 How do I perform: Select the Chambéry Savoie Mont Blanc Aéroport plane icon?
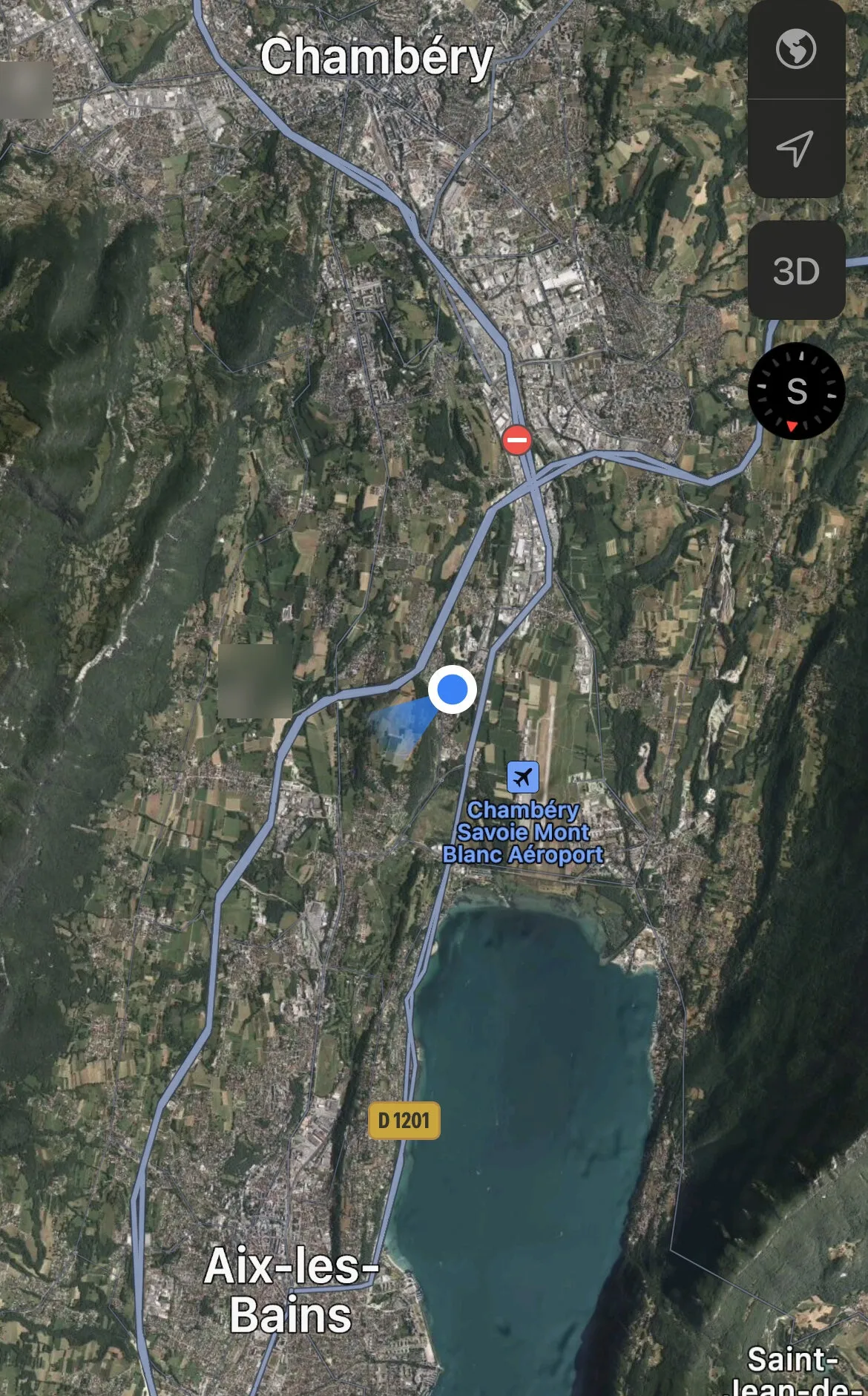[x=524, y=778]
